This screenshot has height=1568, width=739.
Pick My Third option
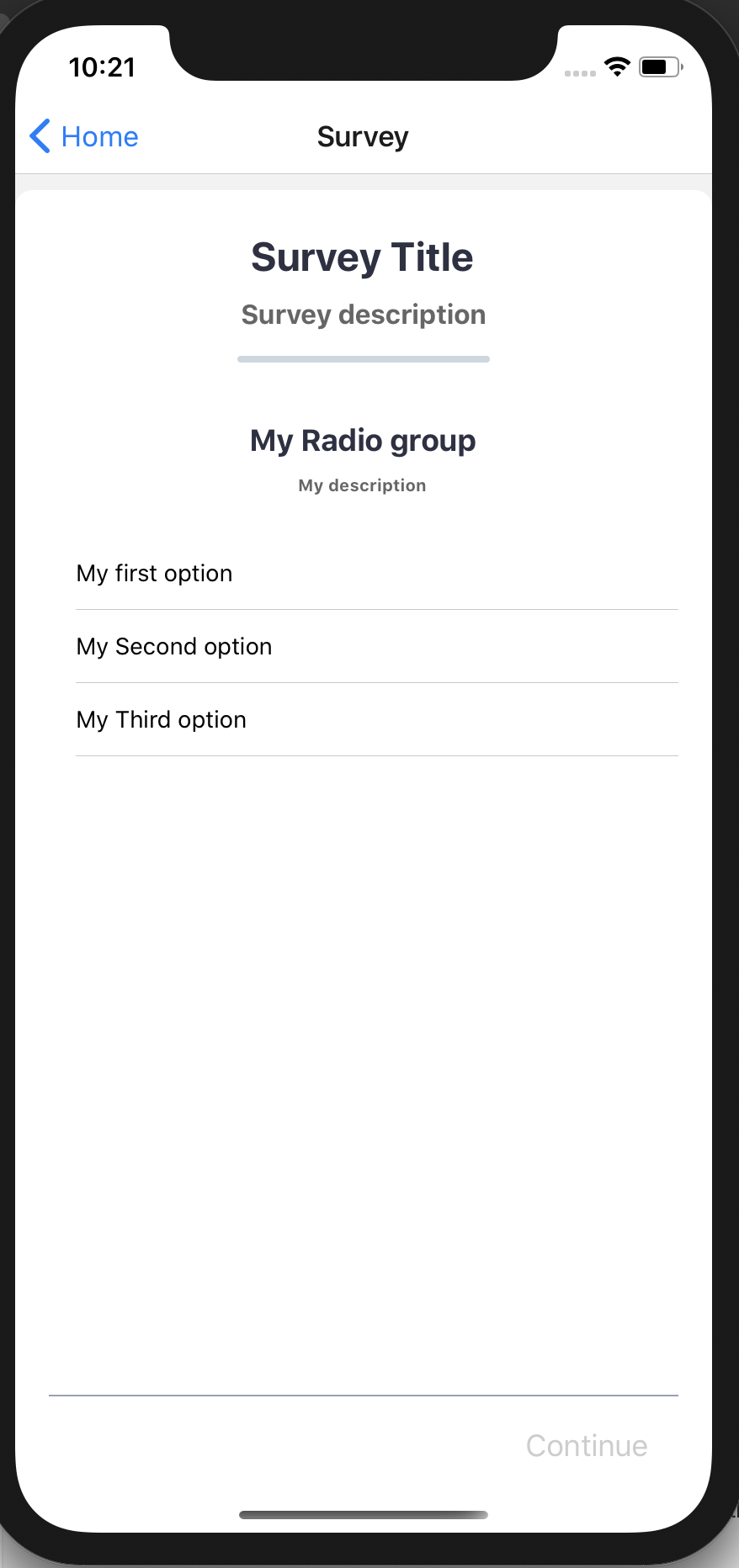point(376,720)
